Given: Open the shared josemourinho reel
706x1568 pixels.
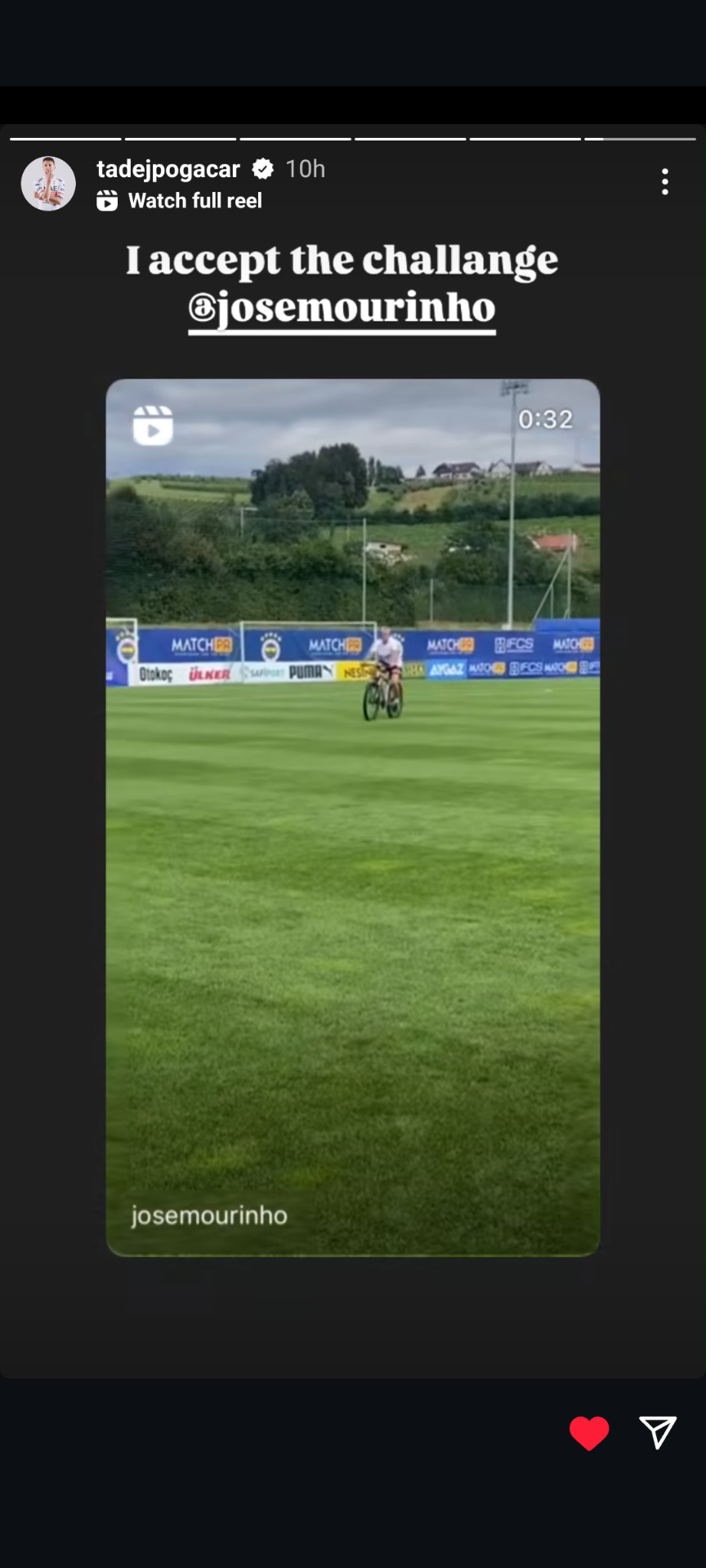Looking at the screenshot, I should (353, 817).
